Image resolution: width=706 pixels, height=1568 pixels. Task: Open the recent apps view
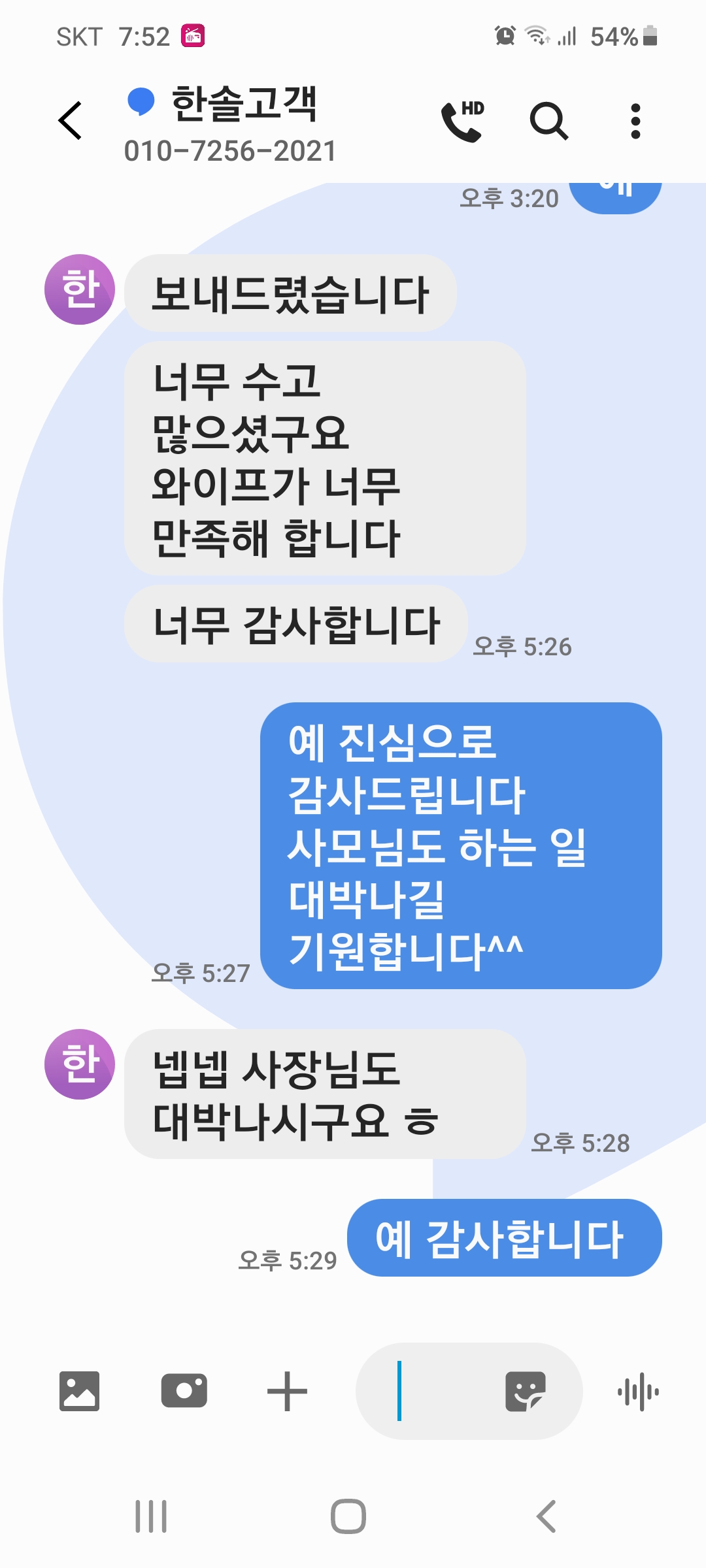(151, 1516)
